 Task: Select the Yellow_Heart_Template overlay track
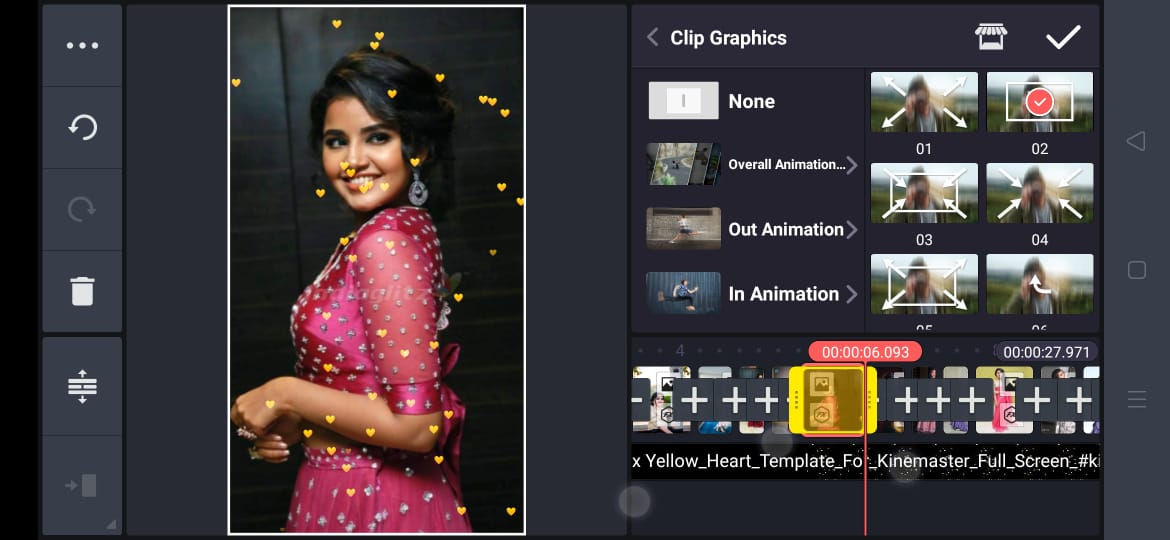[865, 461]
